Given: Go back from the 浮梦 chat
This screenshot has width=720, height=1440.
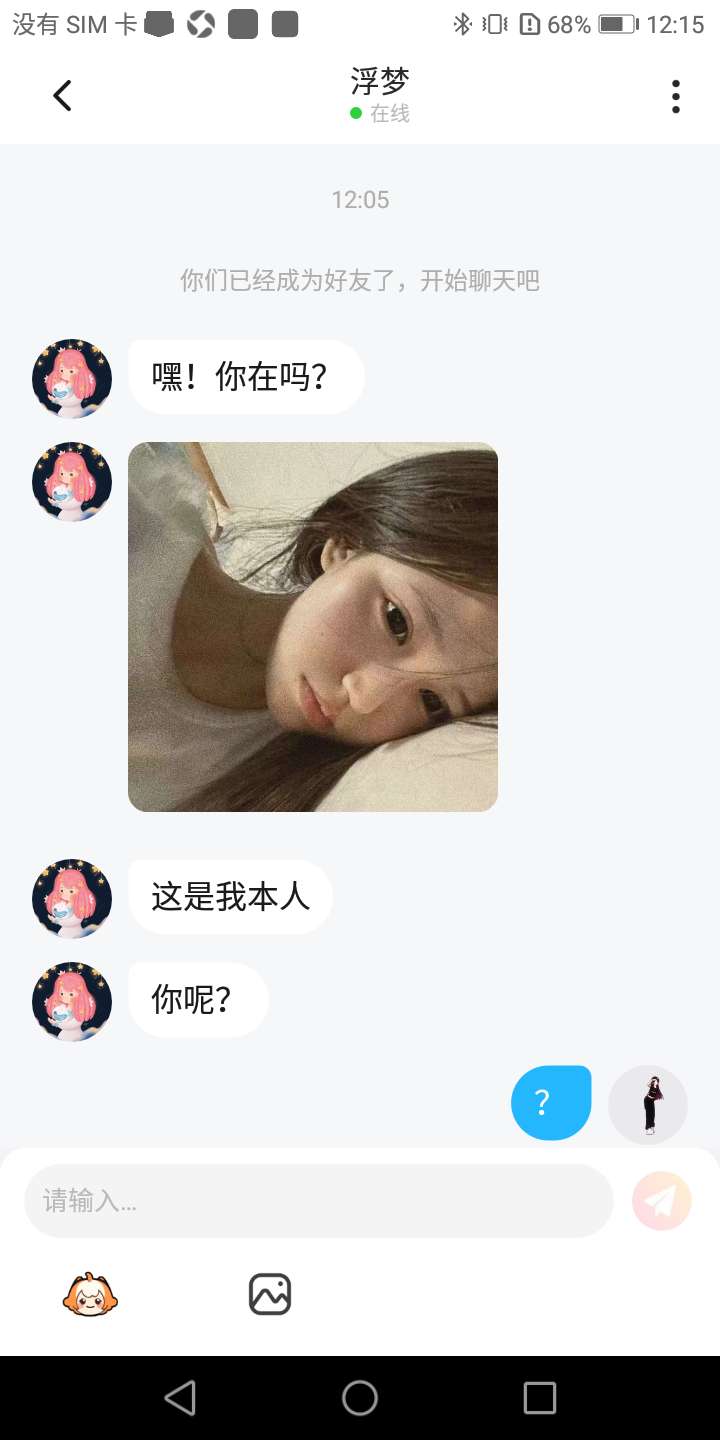Looking at the screenshot, I should coord(62,96).
